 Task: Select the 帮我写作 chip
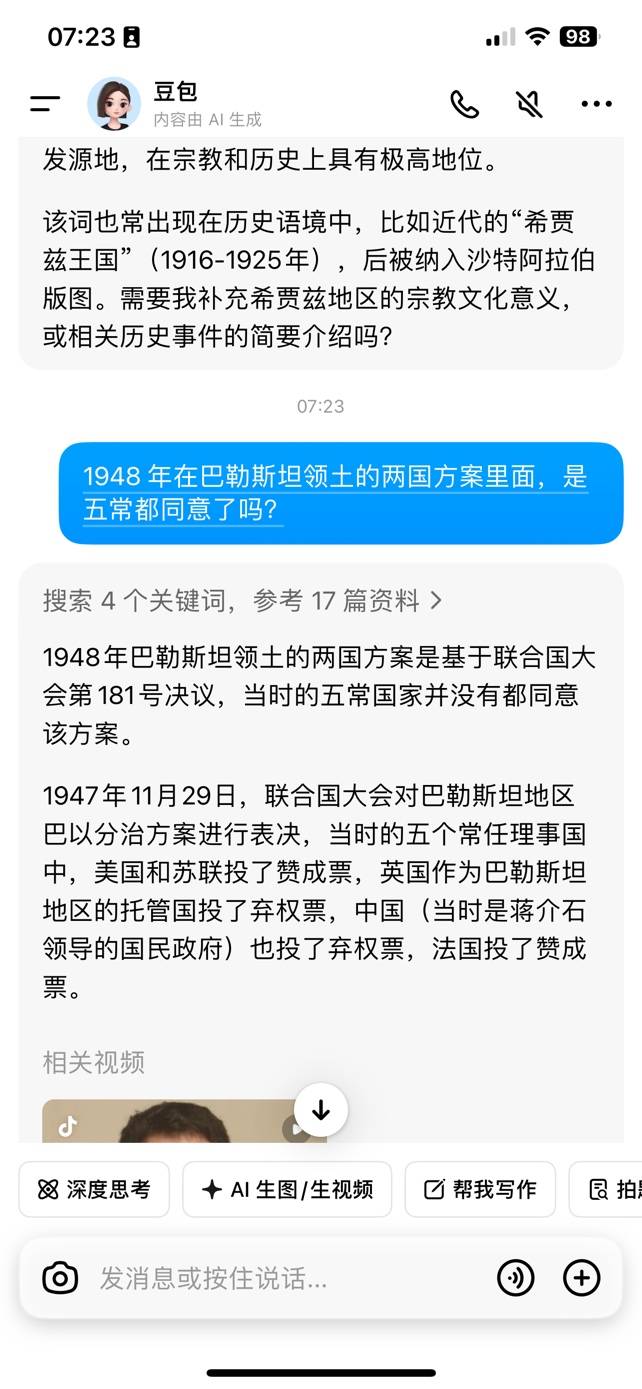(480, 1189)
